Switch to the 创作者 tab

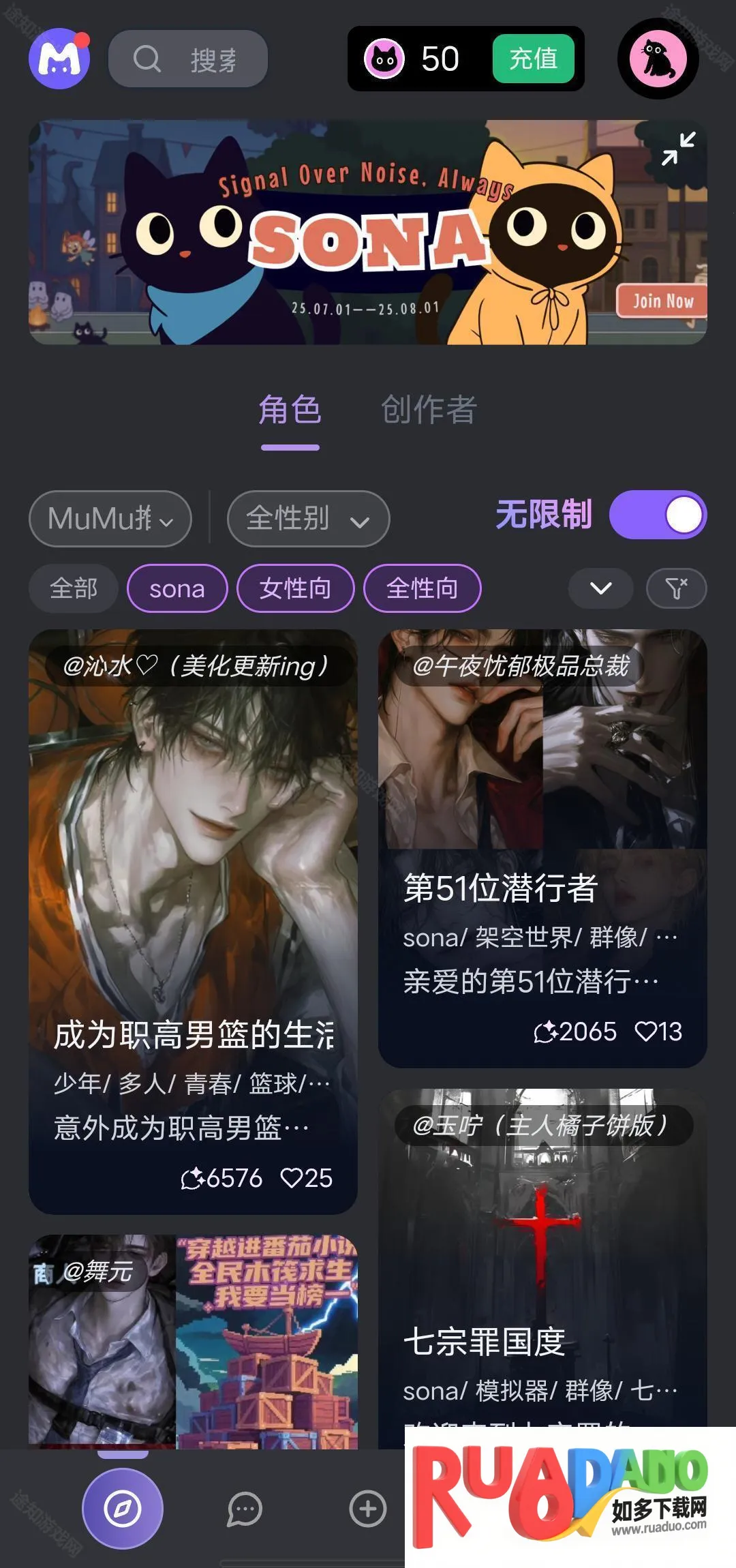click(x=429, y=410)
